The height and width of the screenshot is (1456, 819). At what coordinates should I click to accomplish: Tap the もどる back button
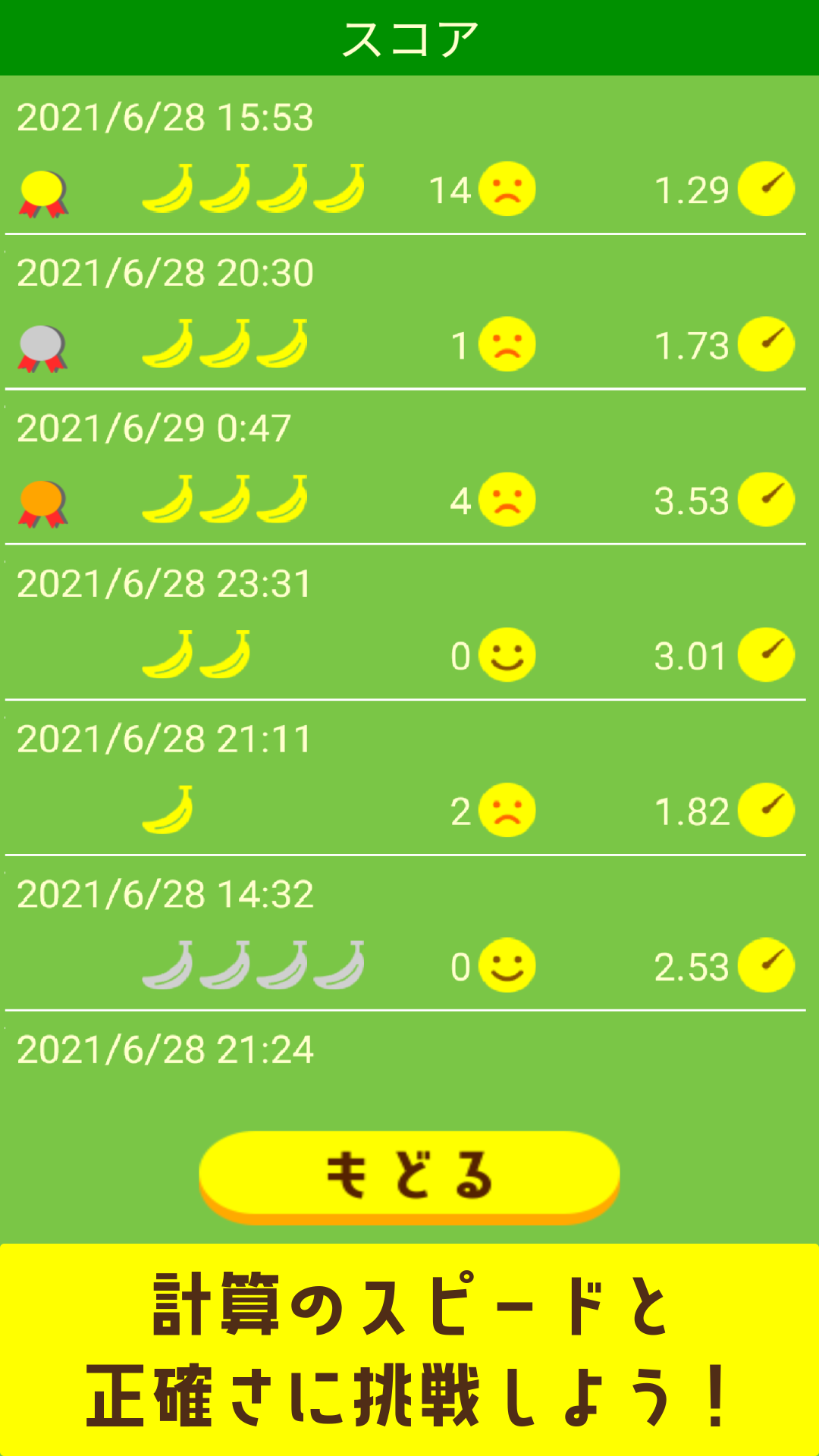tap(409, 1175)
